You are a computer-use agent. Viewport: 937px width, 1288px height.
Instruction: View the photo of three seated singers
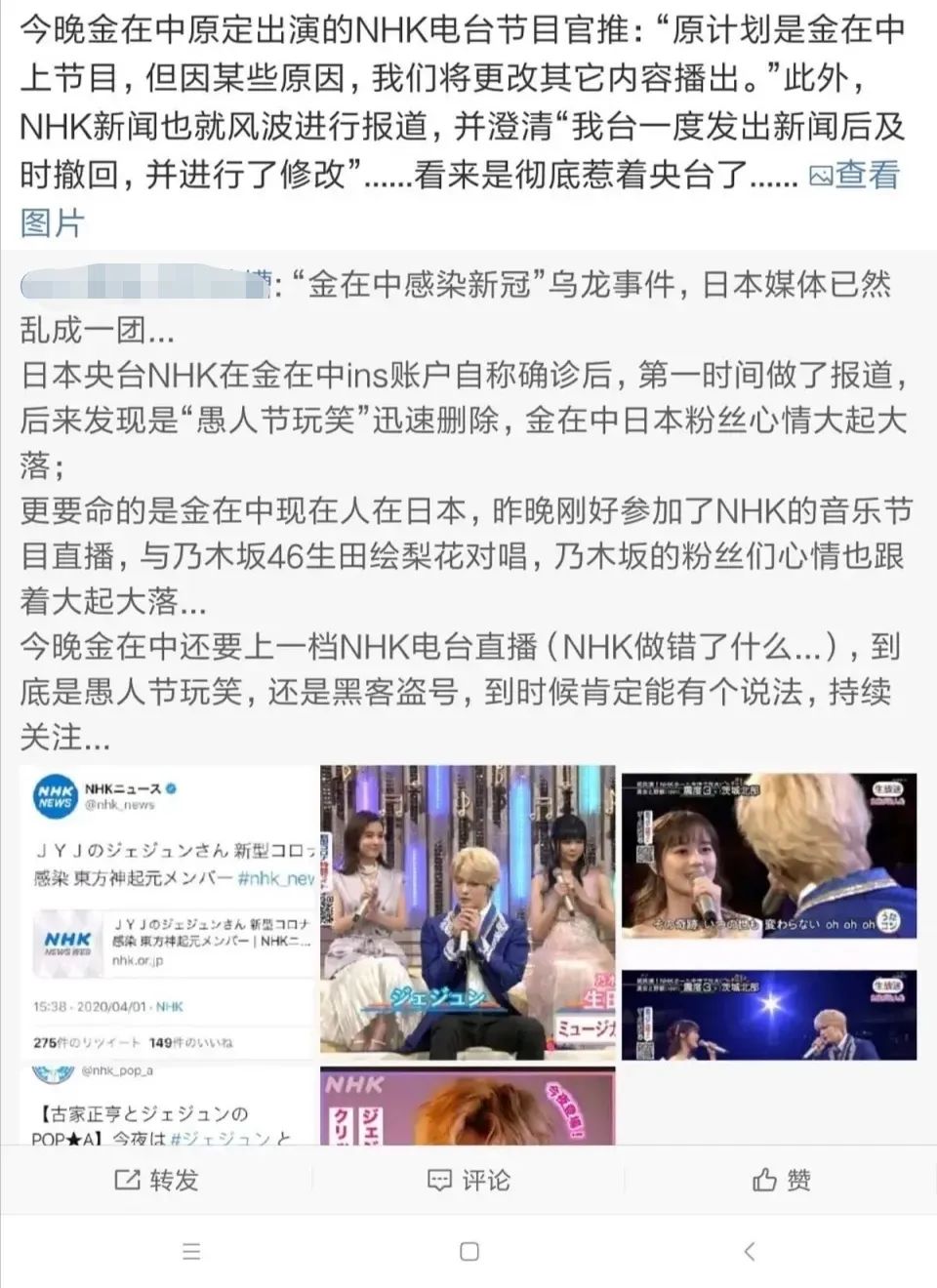(x=468, y=913)
